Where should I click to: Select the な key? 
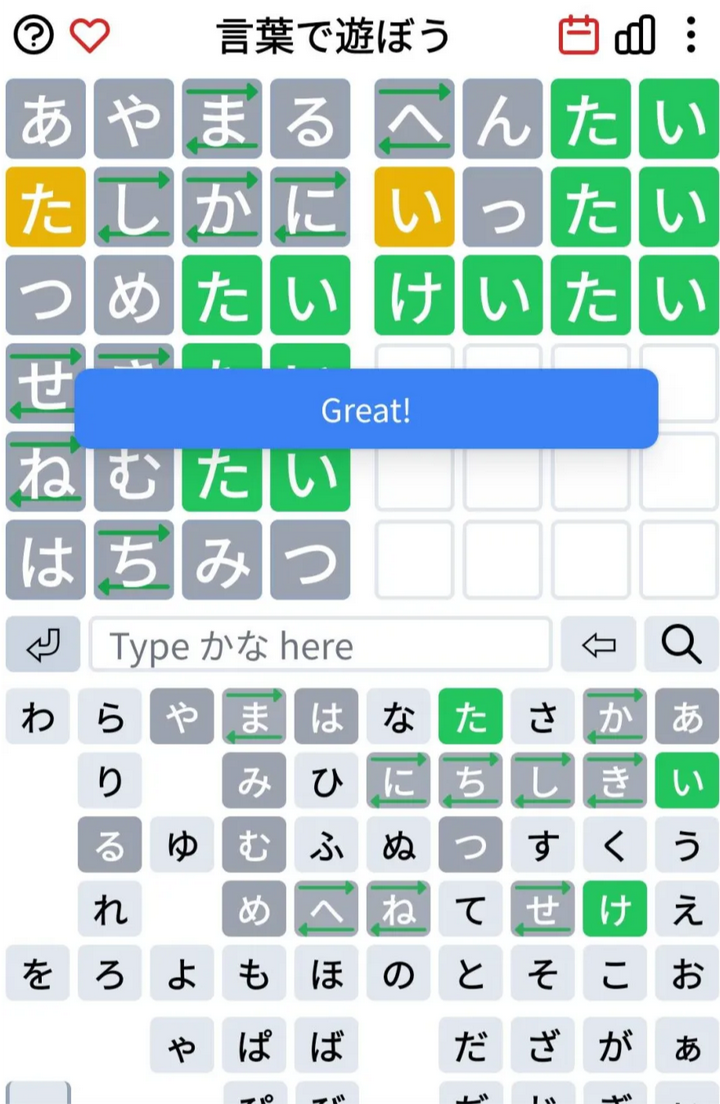click(x=398, y=717)
